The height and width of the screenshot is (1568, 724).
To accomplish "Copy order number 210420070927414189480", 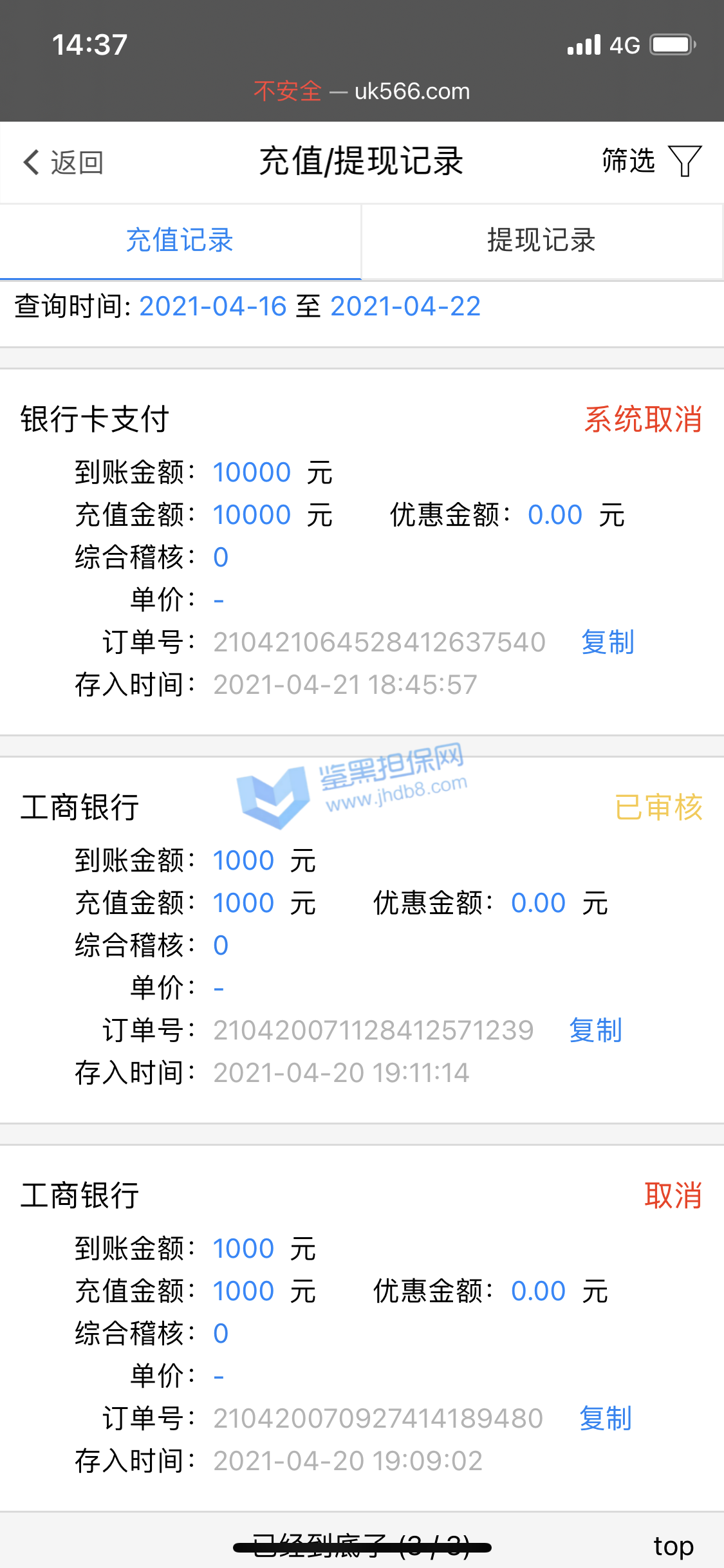I will tap(605, 1419).
